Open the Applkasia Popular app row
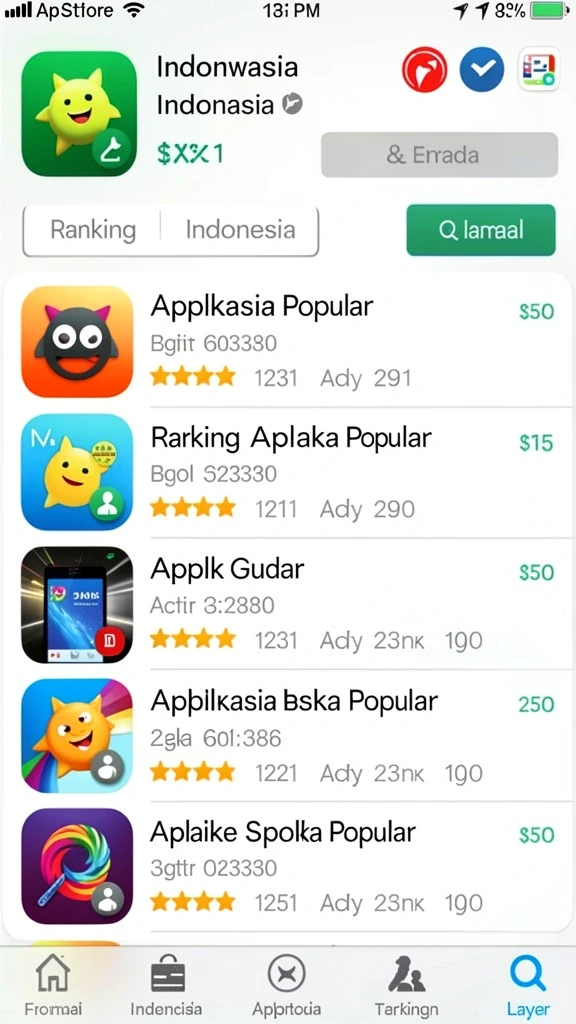This screenshot has height=1024, width=576. pos(288,342)
